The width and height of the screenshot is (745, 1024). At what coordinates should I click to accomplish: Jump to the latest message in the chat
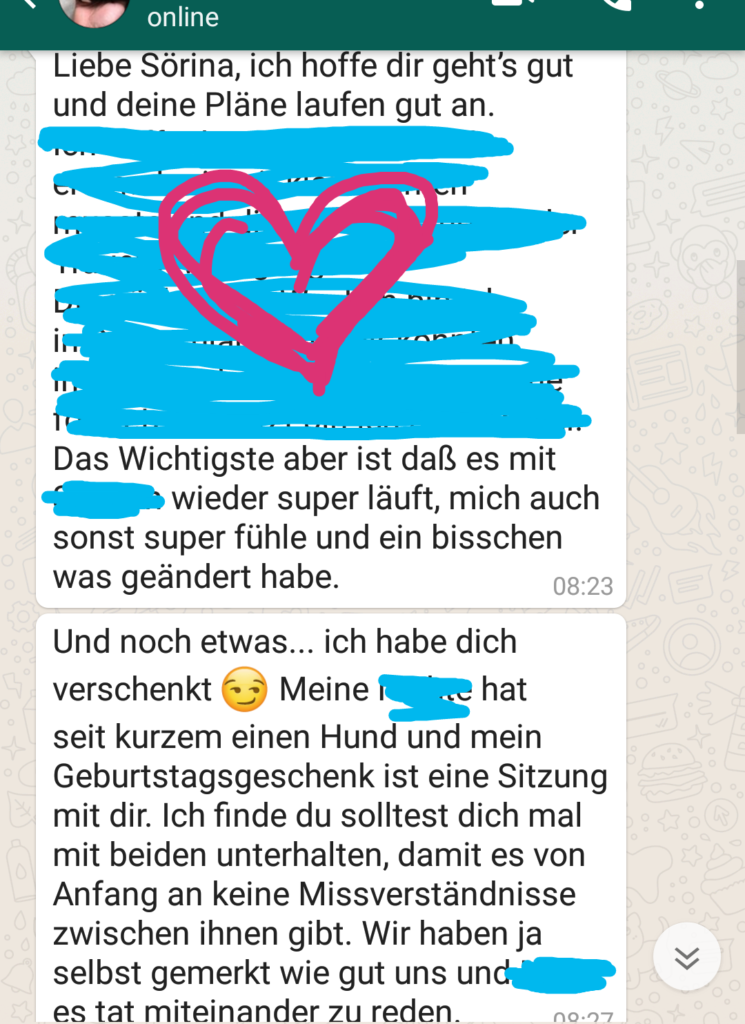[x=686, y=957]
